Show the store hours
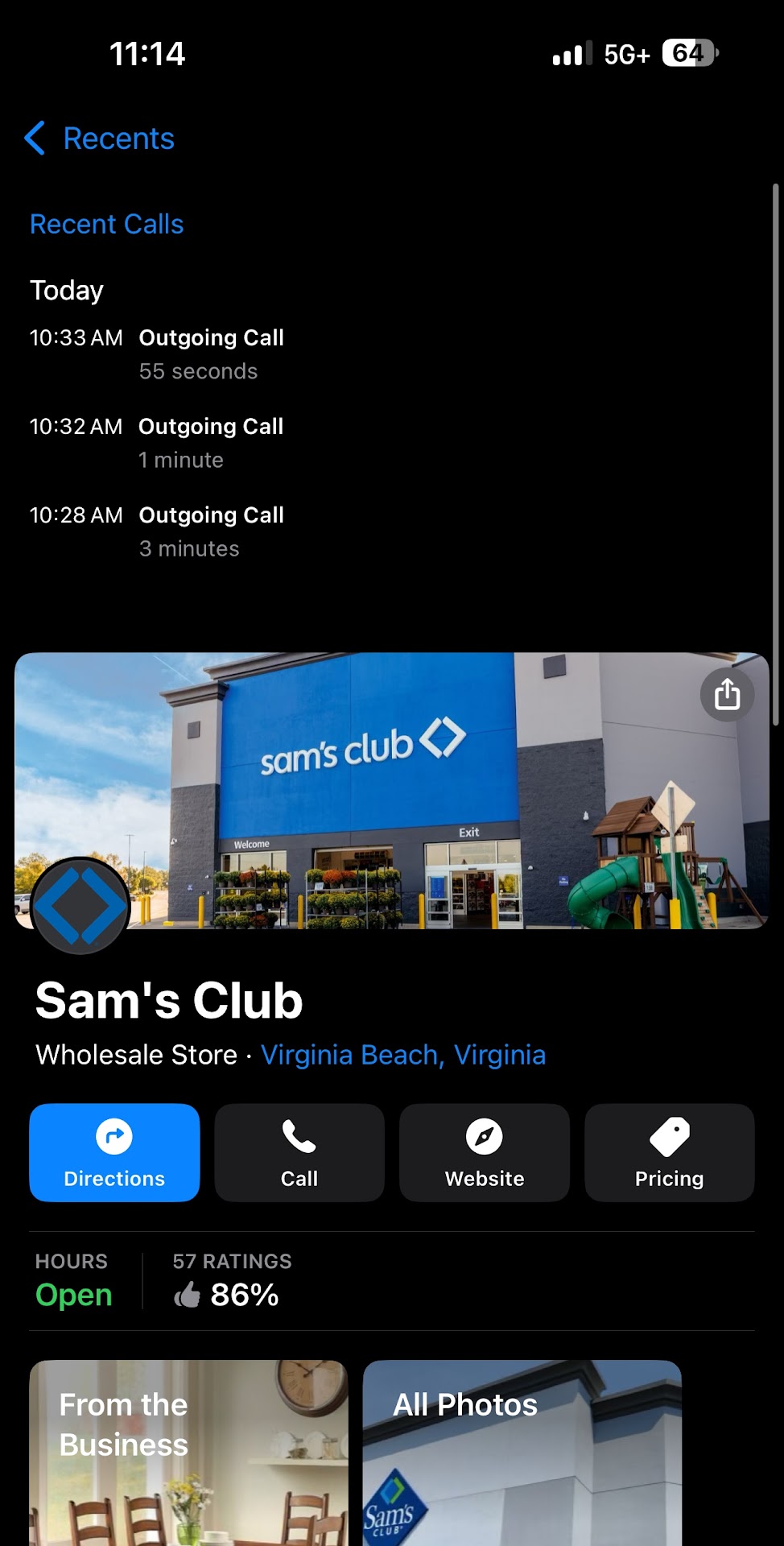 coord(73,1281)
